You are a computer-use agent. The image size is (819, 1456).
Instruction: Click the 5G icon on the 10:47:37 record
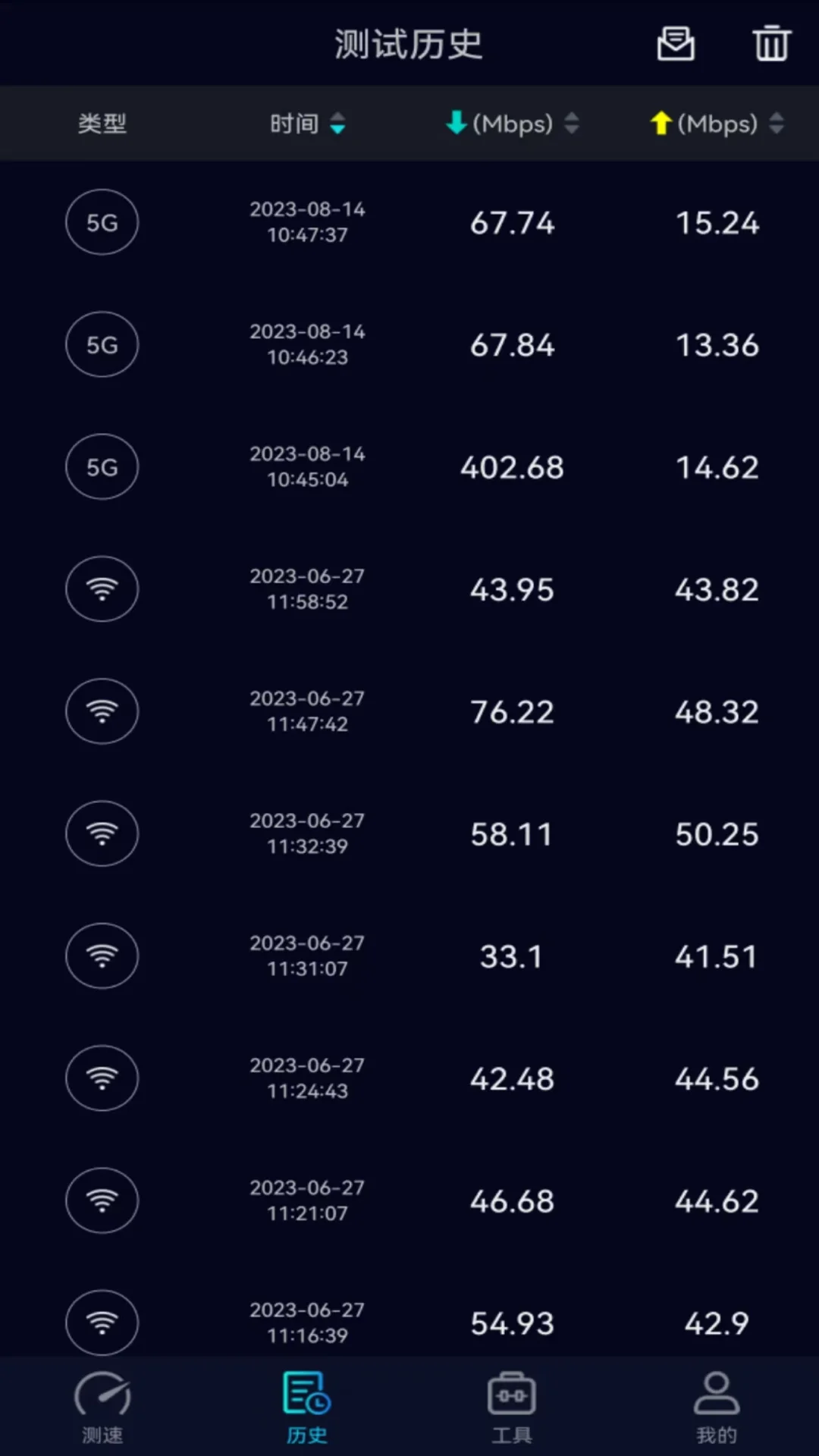[x=102, y=221]
